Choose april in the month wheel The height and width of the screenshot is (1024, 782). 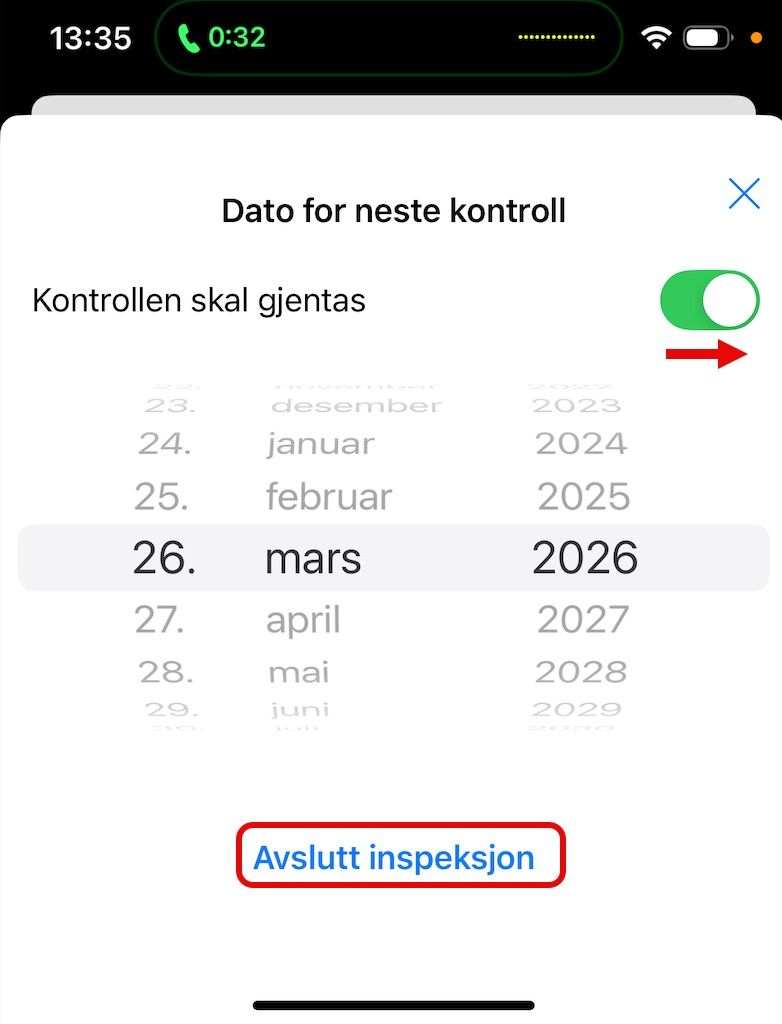pos(303,620)
